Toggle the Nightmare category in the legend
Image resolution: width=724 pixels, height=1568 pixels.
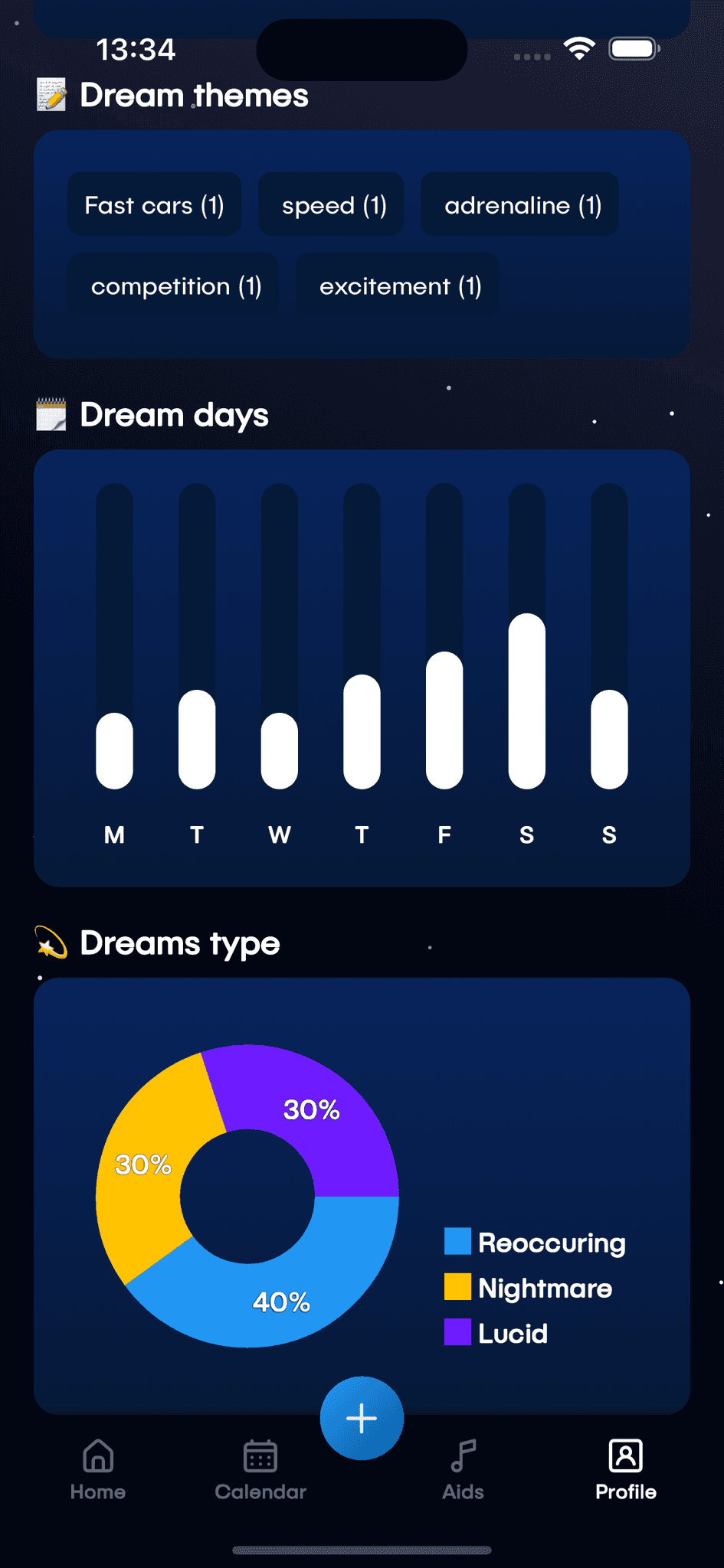coord(528,1288)
